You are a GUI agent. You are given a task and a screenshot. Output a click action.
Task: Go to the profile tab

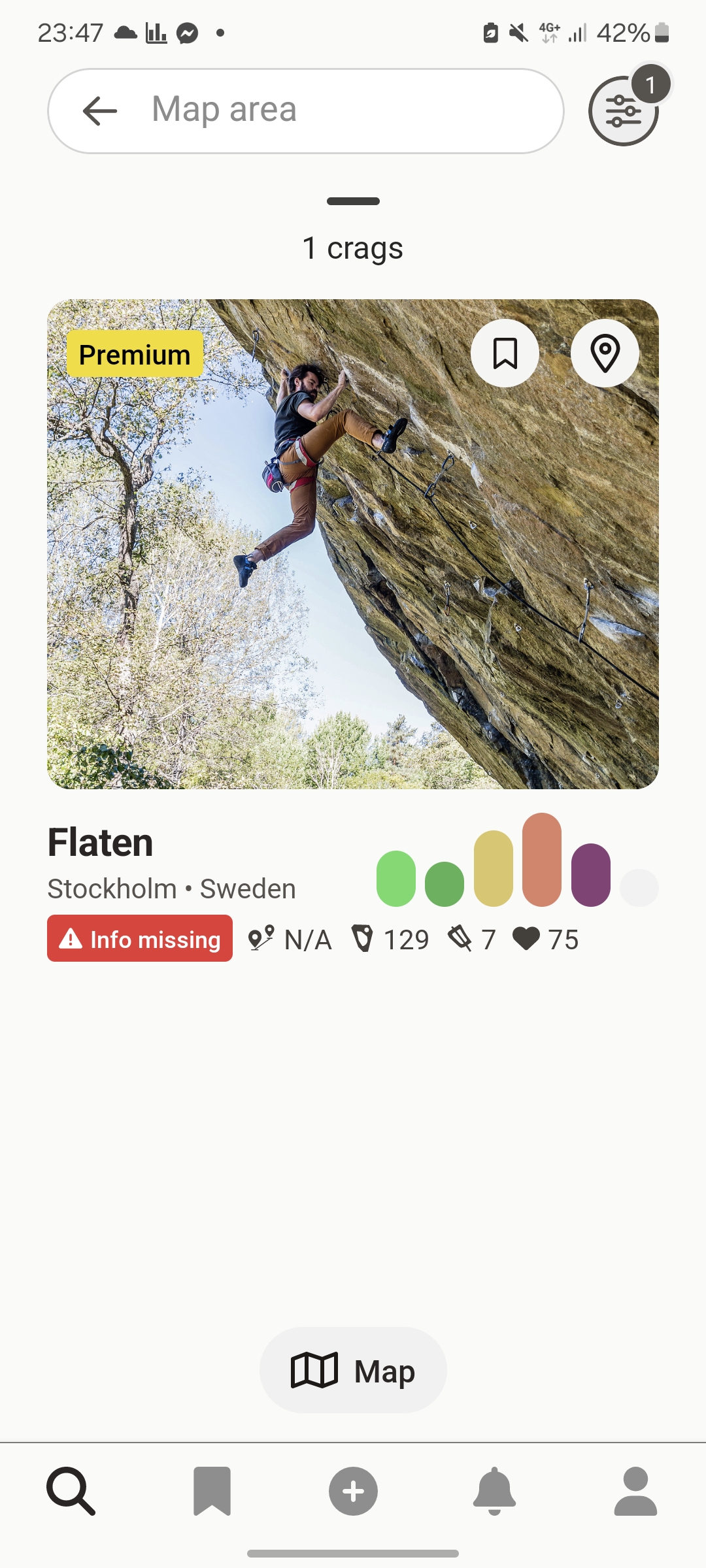click(x=635, y=1492)
